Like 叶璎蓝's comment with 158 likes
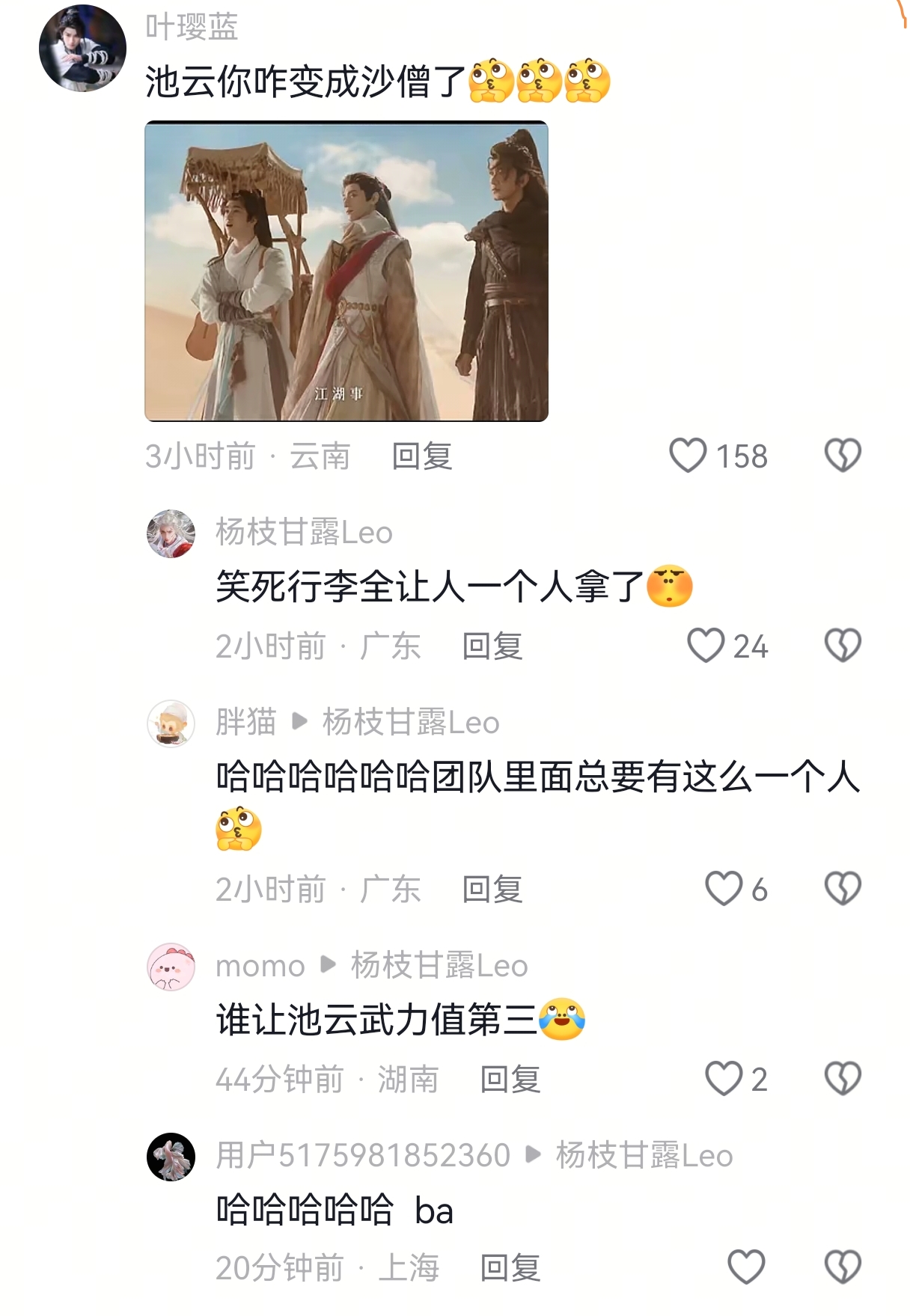The image size is (910, 1316). click(688, 455)
